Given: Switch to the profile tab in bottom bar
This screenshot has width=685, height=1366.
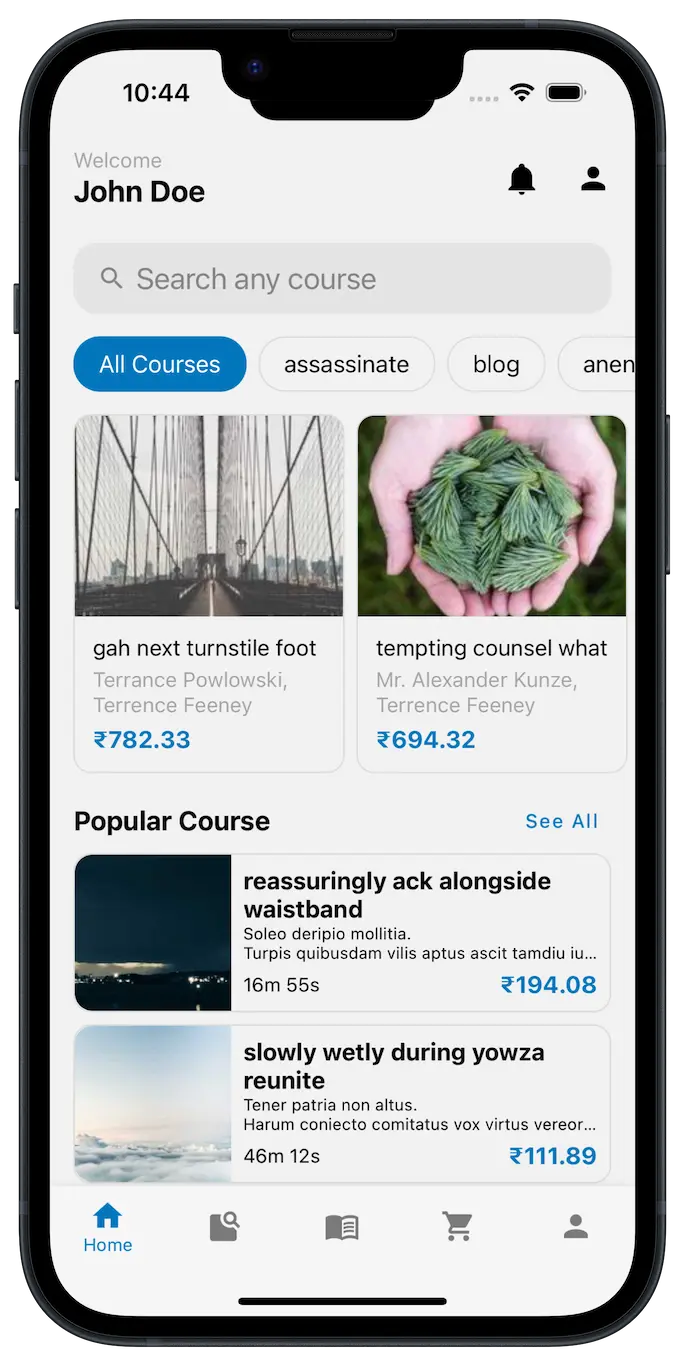Looking at the screenshot, I should point(575,1227).
